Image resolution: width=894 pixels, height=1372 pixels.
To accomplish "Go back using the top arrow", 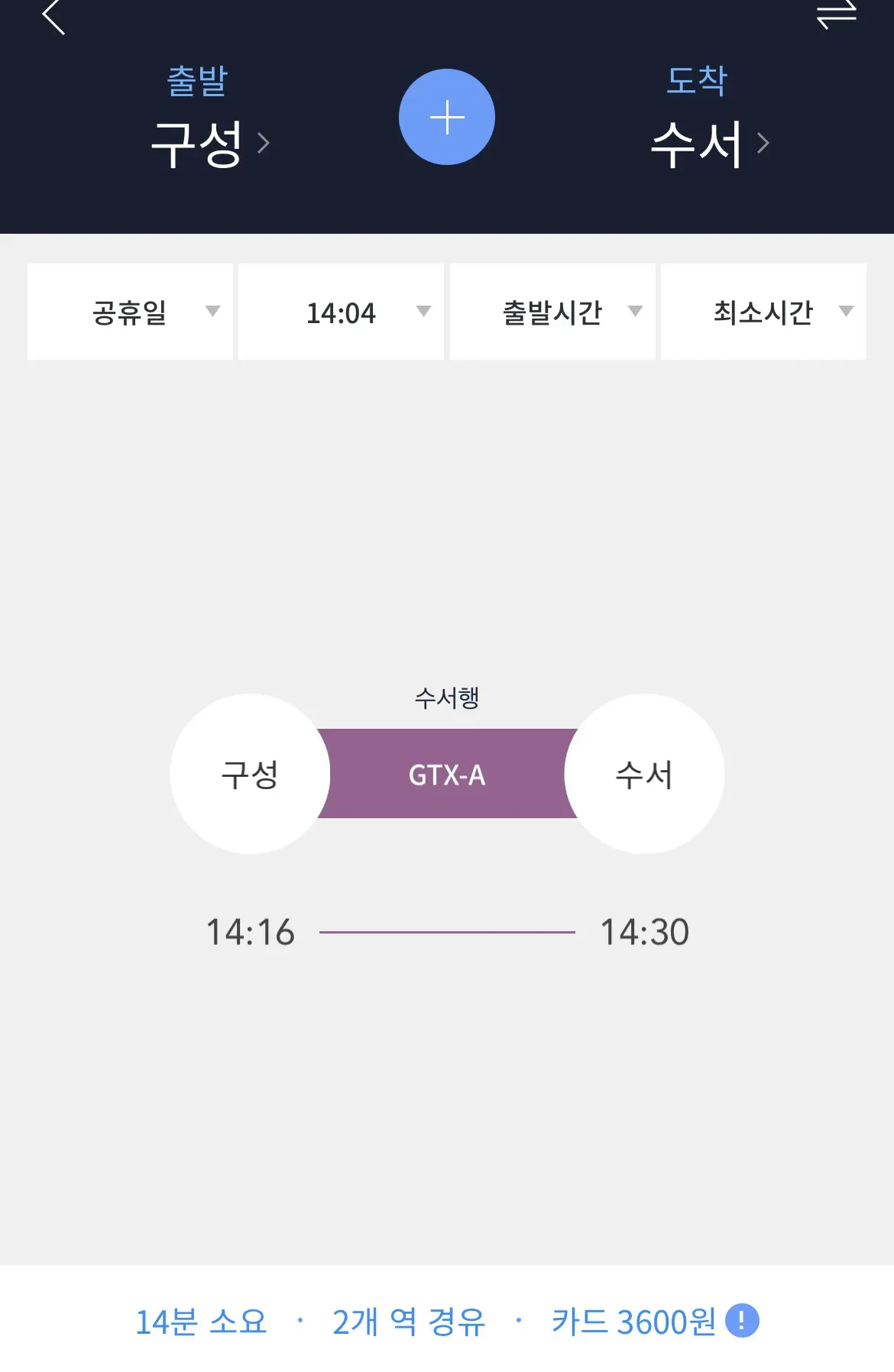I will 53,17.
